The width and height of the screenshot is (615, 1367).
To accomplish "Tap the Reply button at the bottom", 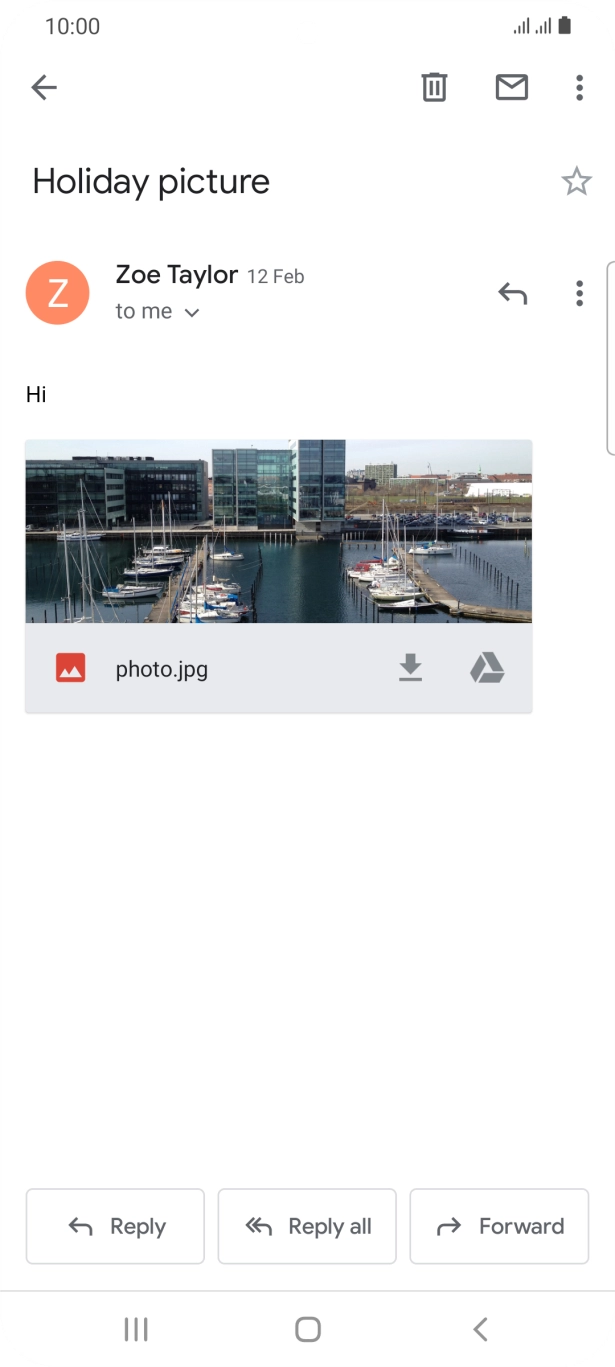I will [x=115, y=1226].
